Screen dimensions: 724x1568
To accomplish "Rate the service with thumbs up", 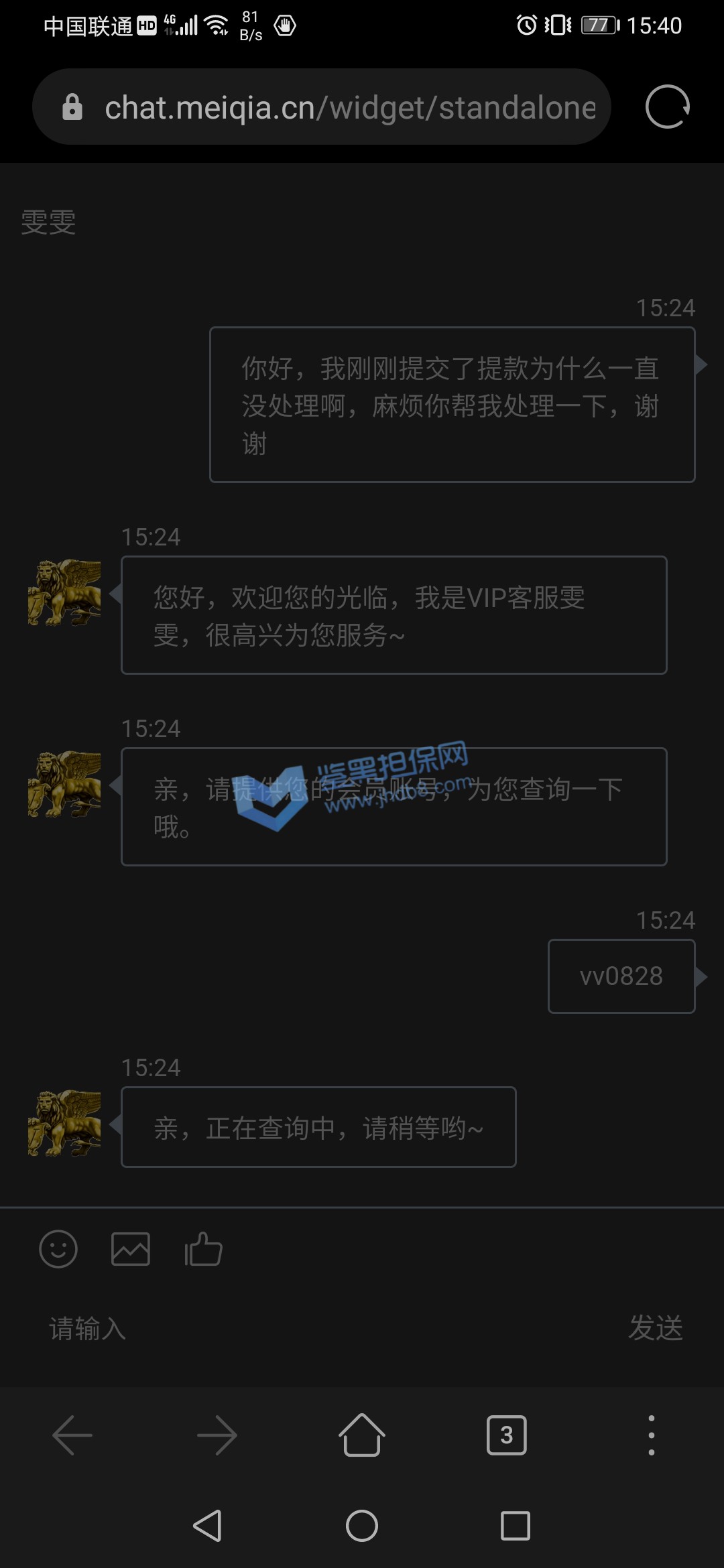I will tap(203, 1249).
